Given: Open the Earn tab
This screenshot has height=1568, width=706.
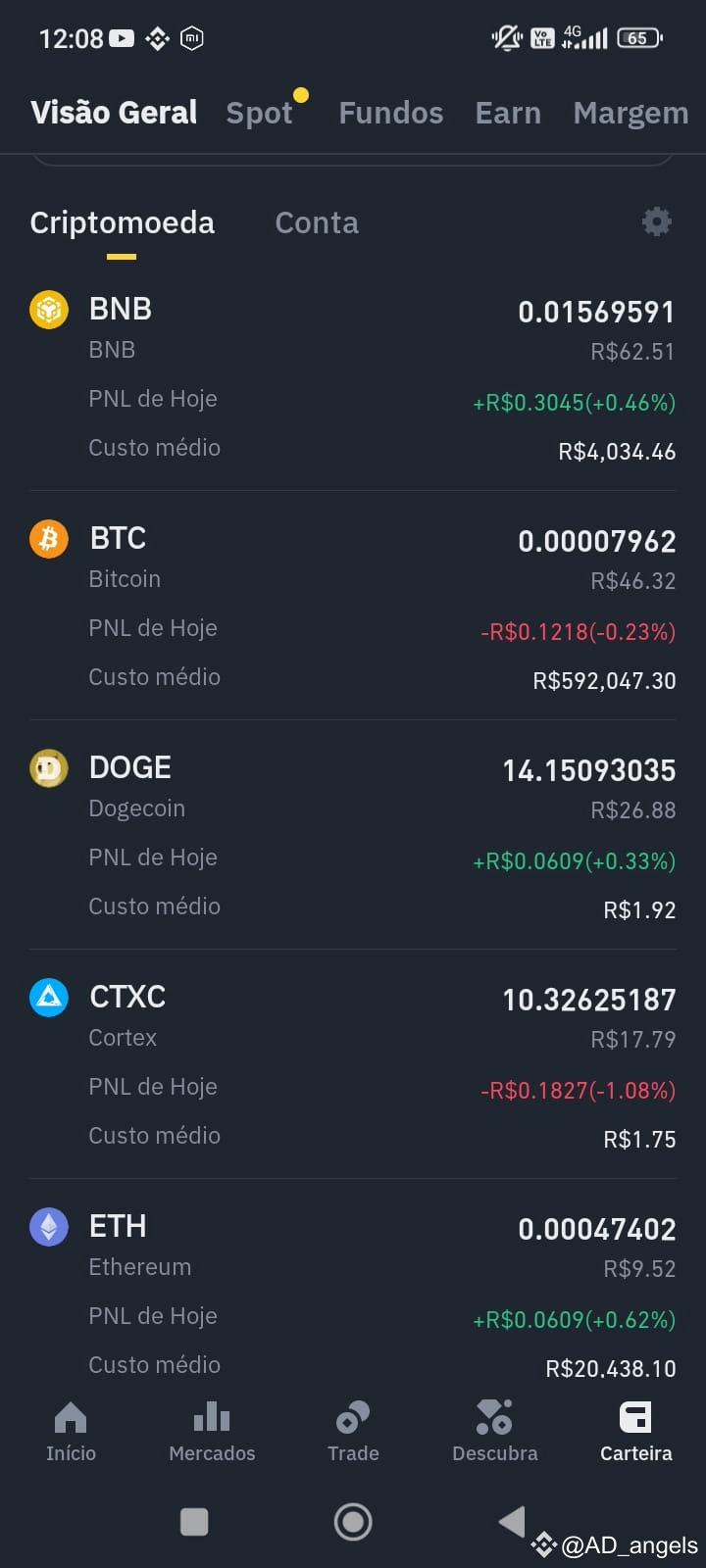Looking at the screenshot, I should (x=508, y=113).
